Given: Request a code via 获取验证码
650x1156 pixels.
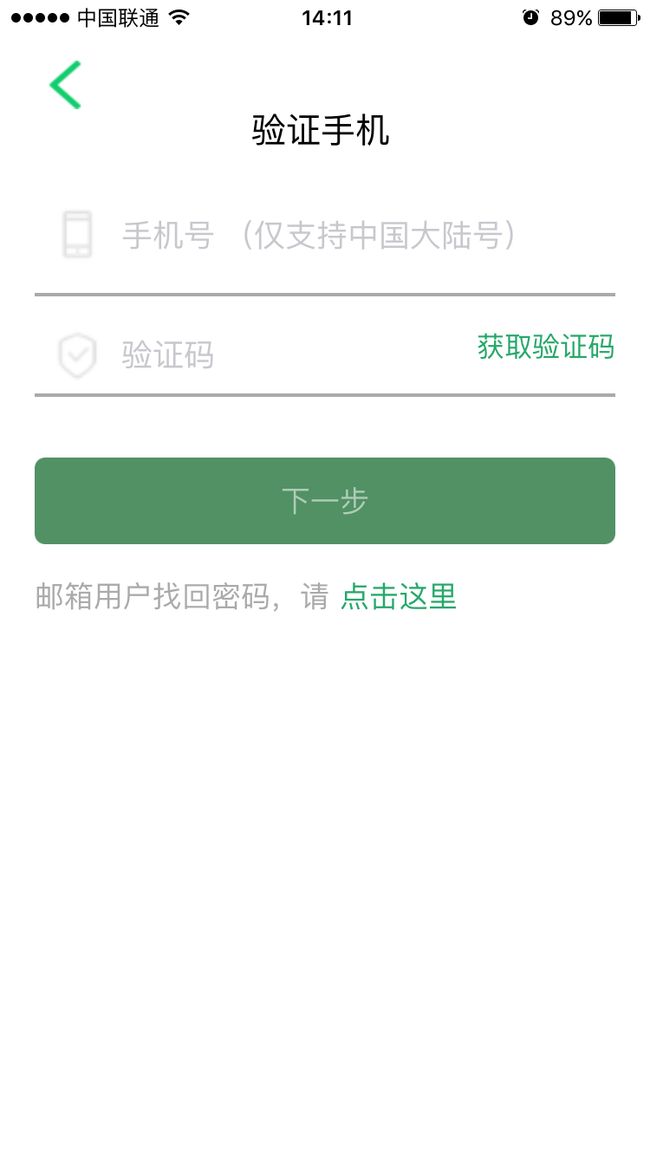Looking at the screenshot, I should (x=545, y=347).
